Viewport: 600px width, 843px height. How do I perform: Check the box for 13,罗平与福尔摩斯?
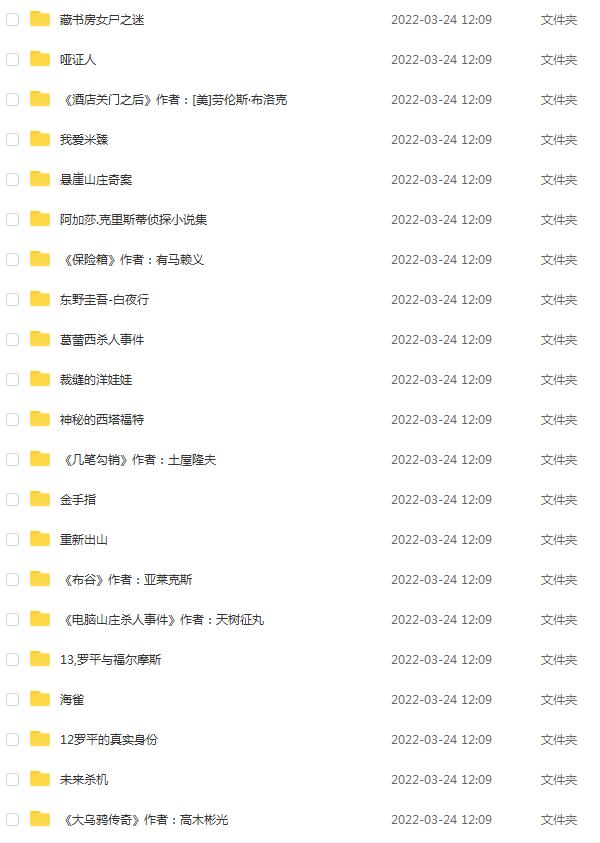pos(12,659)
